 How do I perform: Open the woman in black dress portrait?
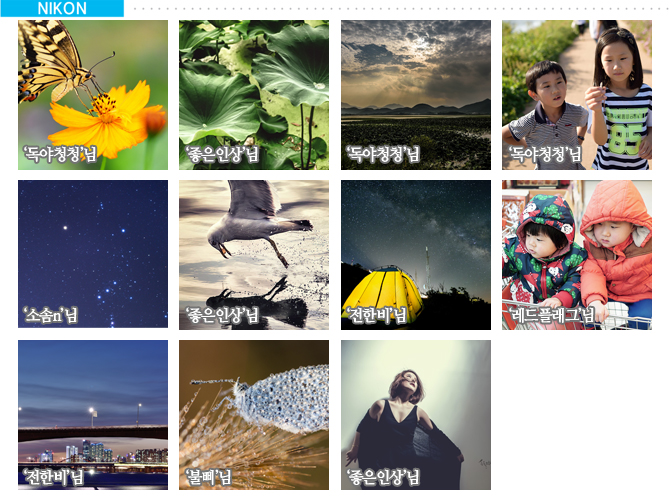pyautogui.click(x=416, y=415)
